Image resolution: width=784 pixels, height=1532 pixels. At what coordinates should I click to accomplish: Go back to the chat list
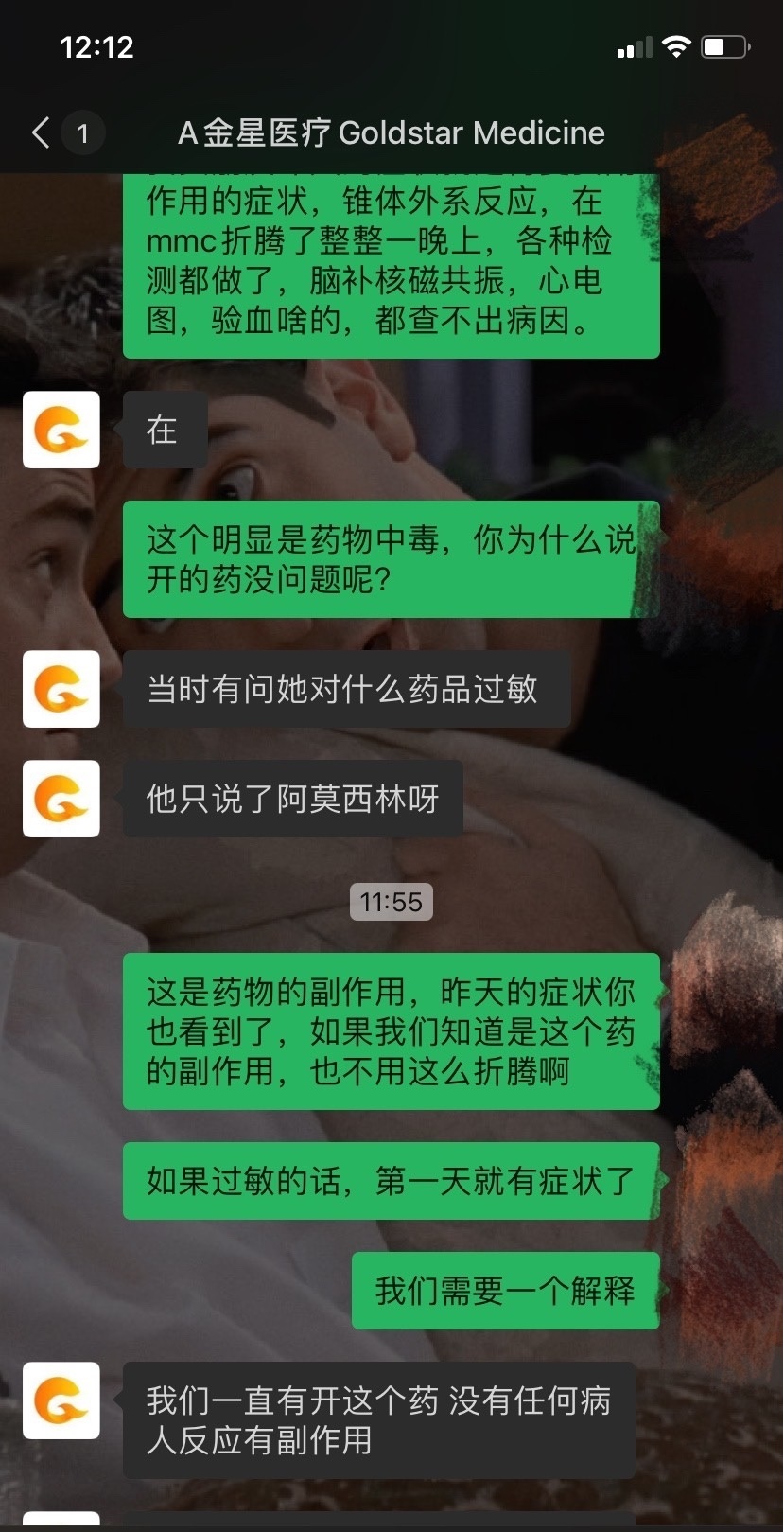[42, 132]
